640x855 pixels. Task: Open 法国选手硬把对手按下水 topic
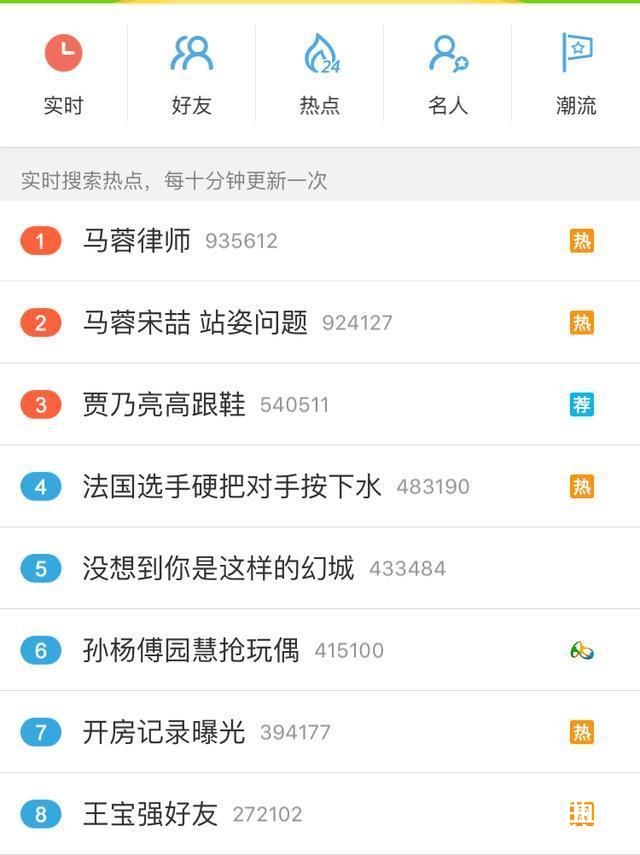click(232, 487)
